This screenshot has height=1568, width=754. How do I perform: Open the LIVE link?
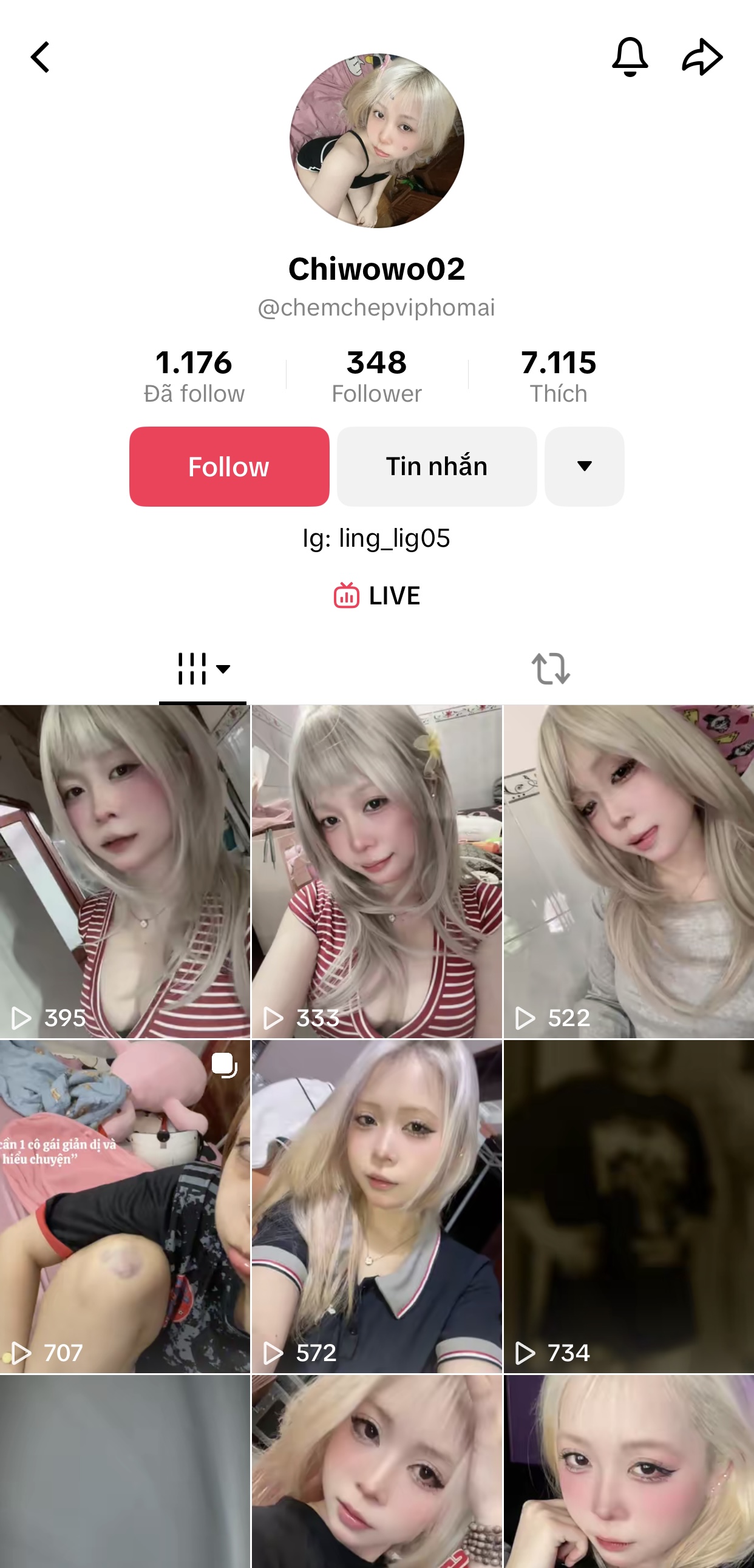pos(377,595)
